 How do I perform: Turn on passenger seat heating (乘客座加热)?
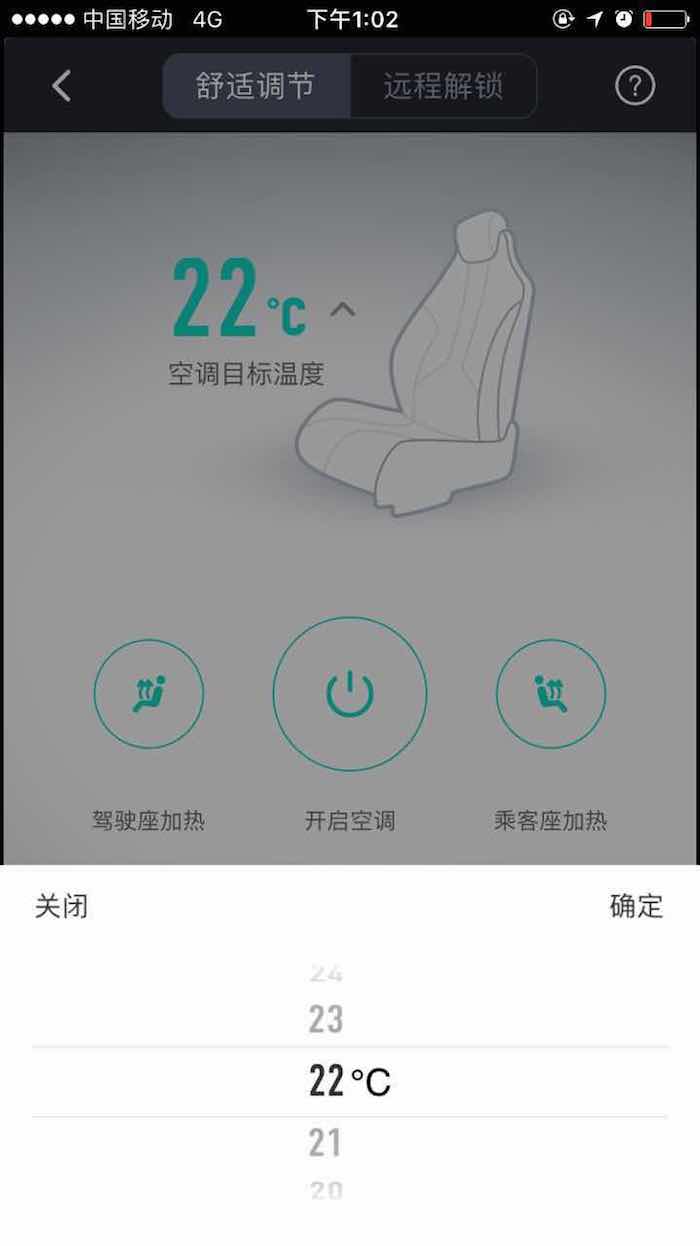(x=551, y=693)
